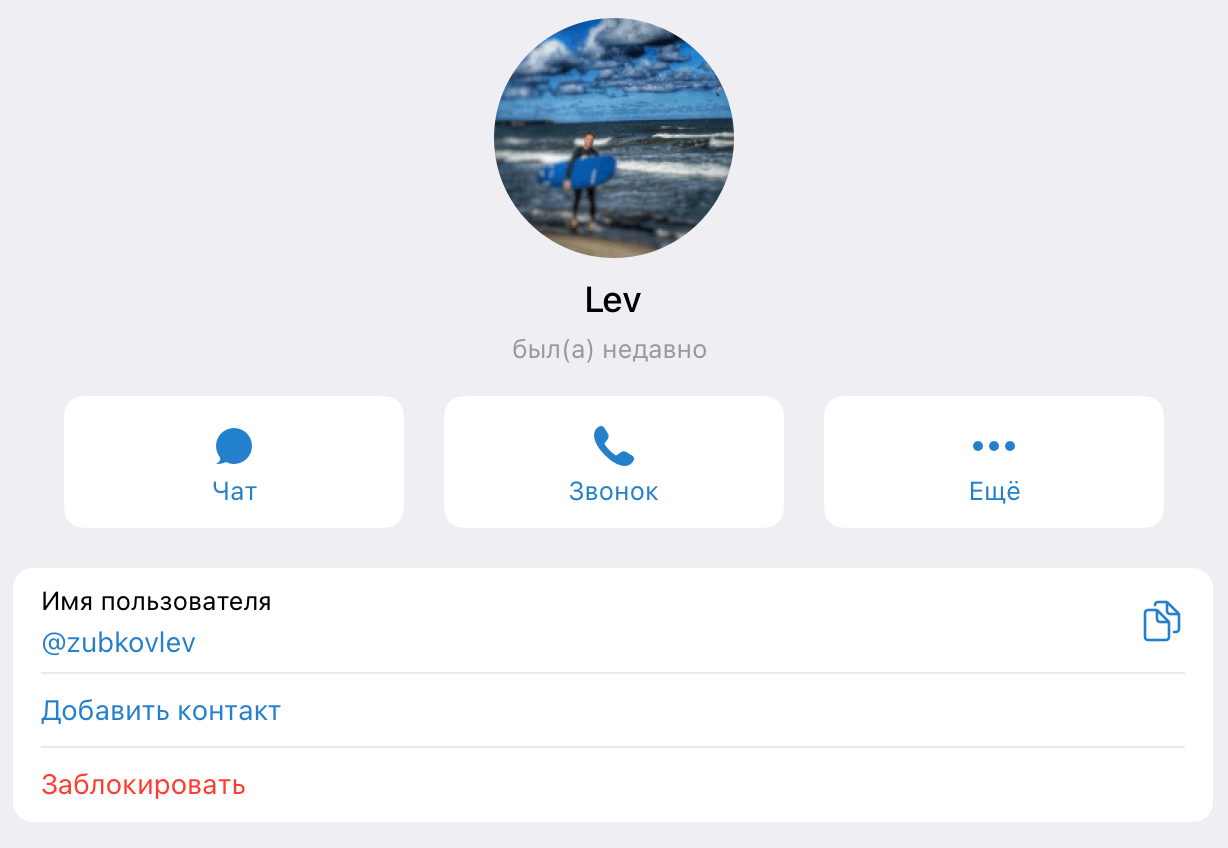This screenshot has height=848, width=1228.
Task: Copy the username with the copy icon
Action: coord(1161,621)
